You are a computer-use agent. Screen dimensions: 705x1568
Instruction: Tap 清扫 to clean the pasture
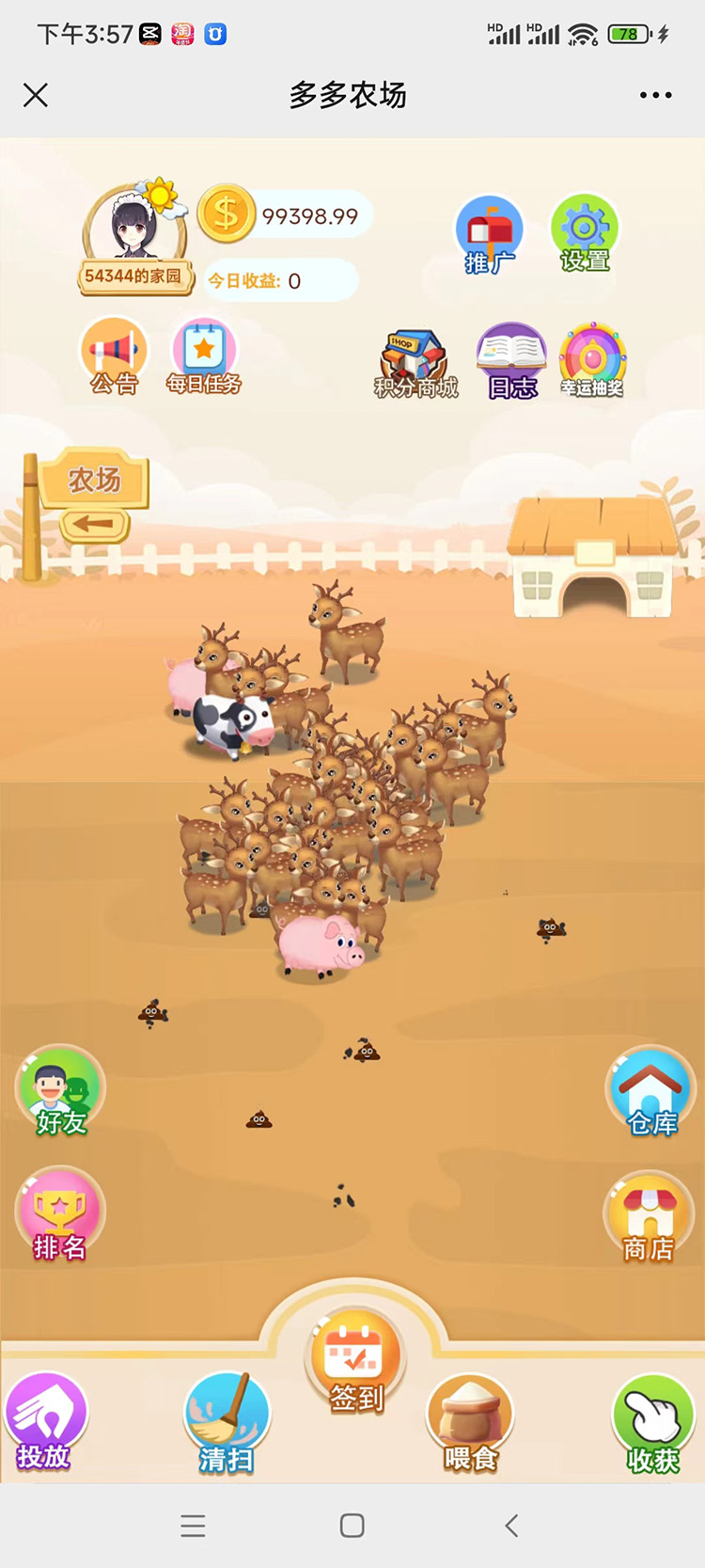click(227, 1421)
